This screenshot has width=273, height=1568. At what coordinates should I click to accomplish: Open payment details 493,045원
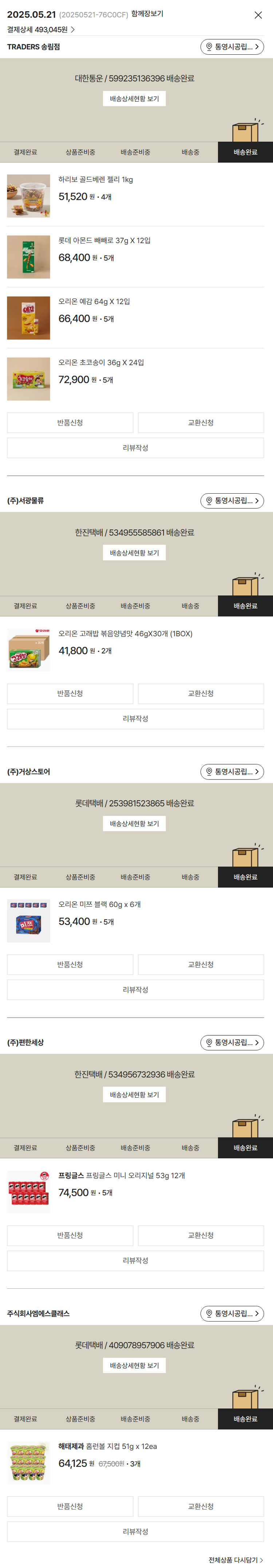41,30
